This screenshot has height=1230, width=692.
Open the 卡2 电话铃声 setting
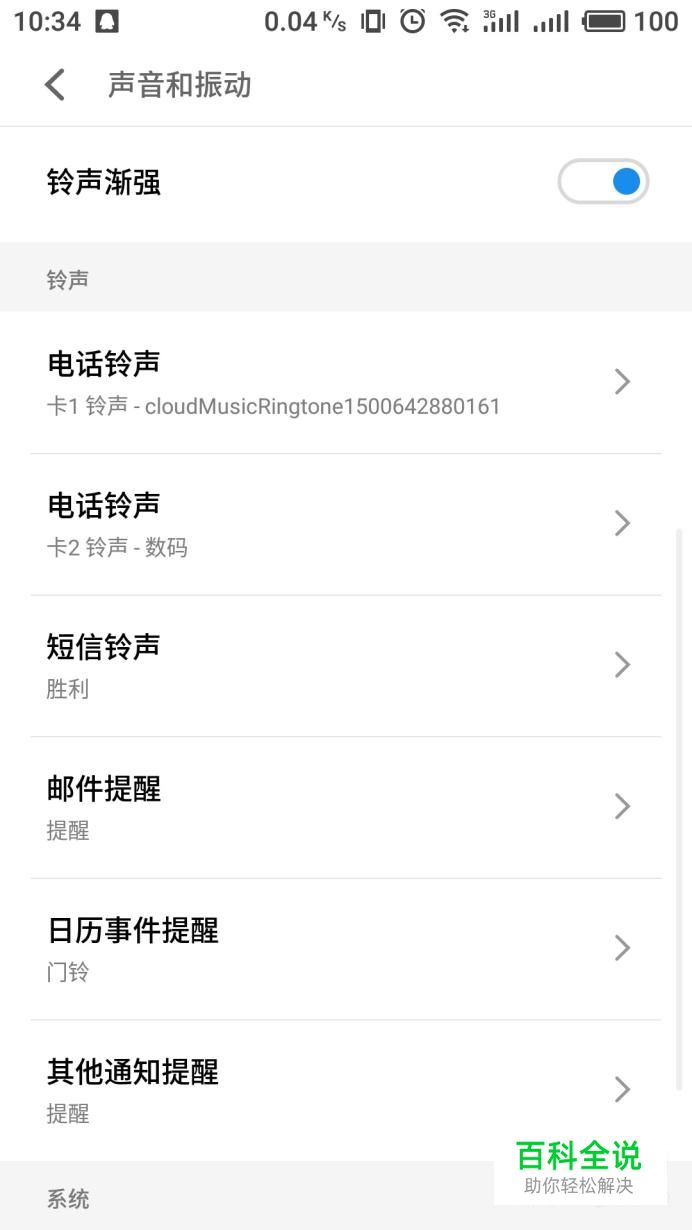(x=346, y=525)
